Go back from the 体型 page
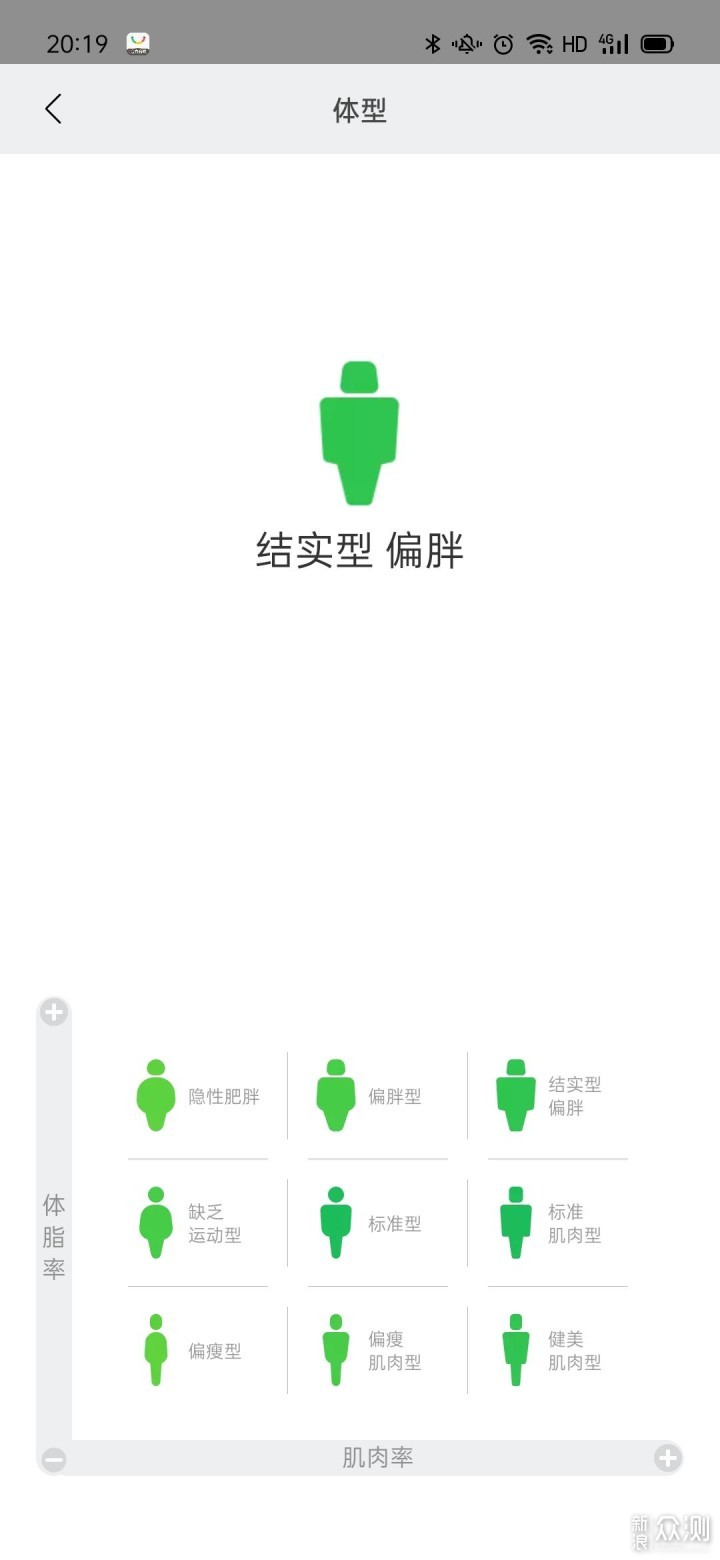This screenshot has width=720, height=1560. [53, 109]
